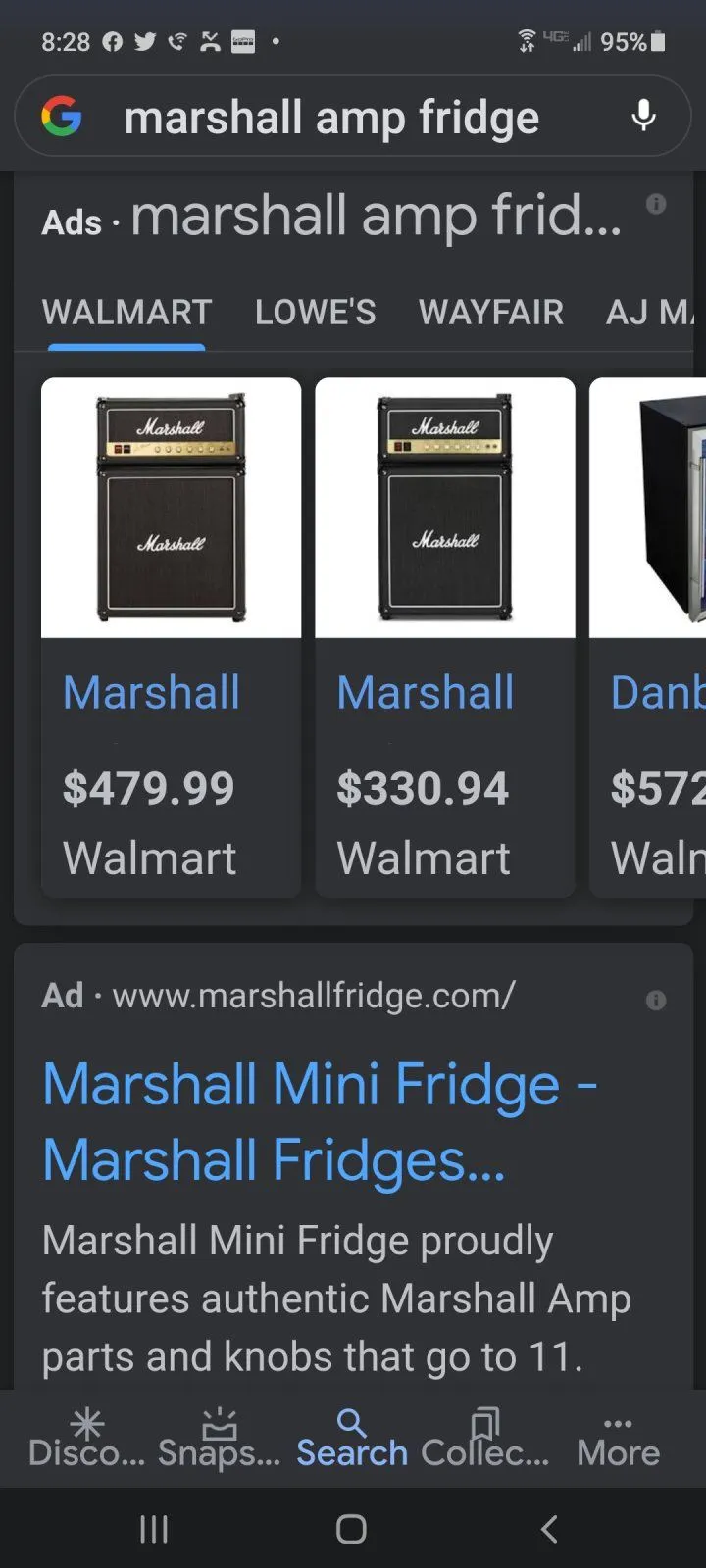This screenshot has width=706, height=1568.
Task: Open the Marshall fridge card priced $330.94
Action: [x=444, y=637]
